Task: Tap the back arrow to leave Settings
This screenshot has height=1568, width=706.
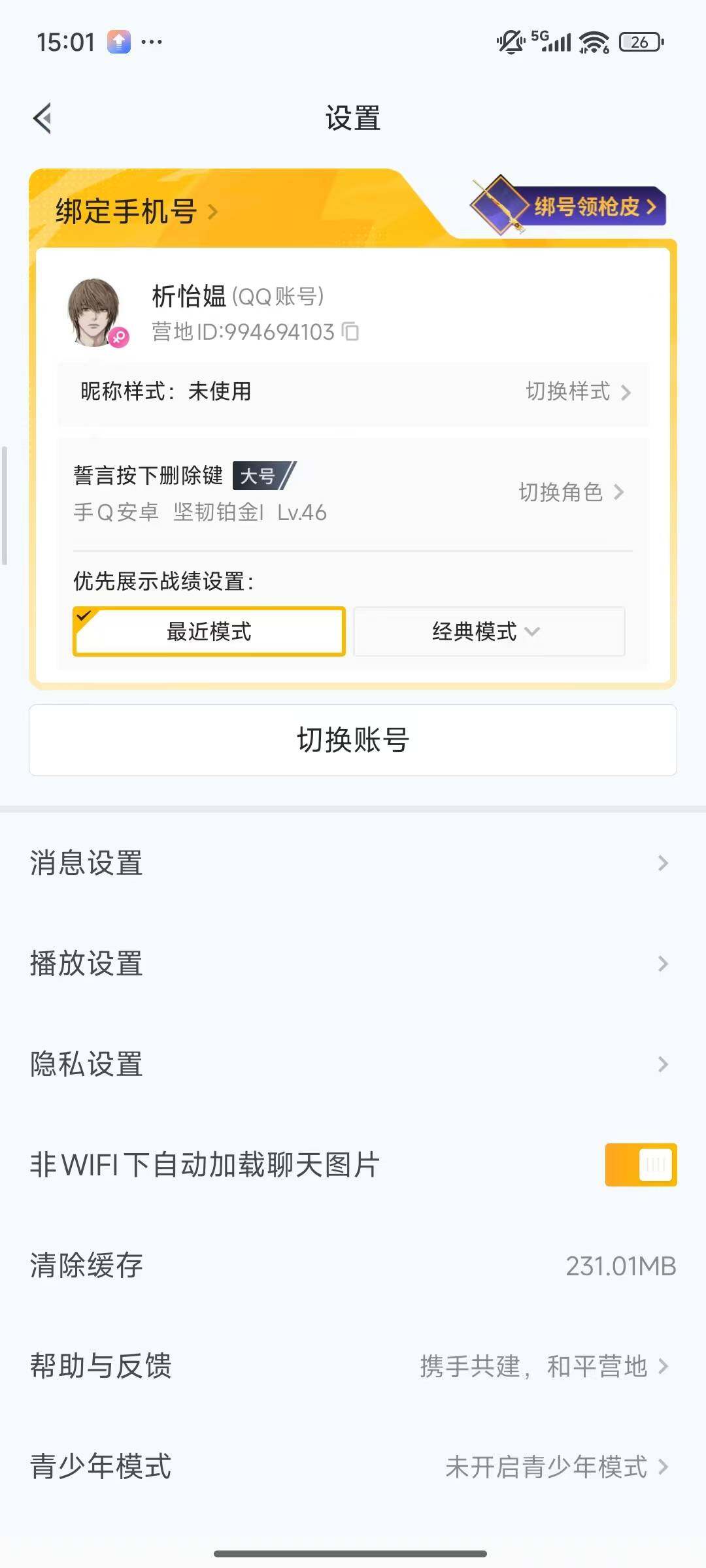Action: [x=43, y=118]
